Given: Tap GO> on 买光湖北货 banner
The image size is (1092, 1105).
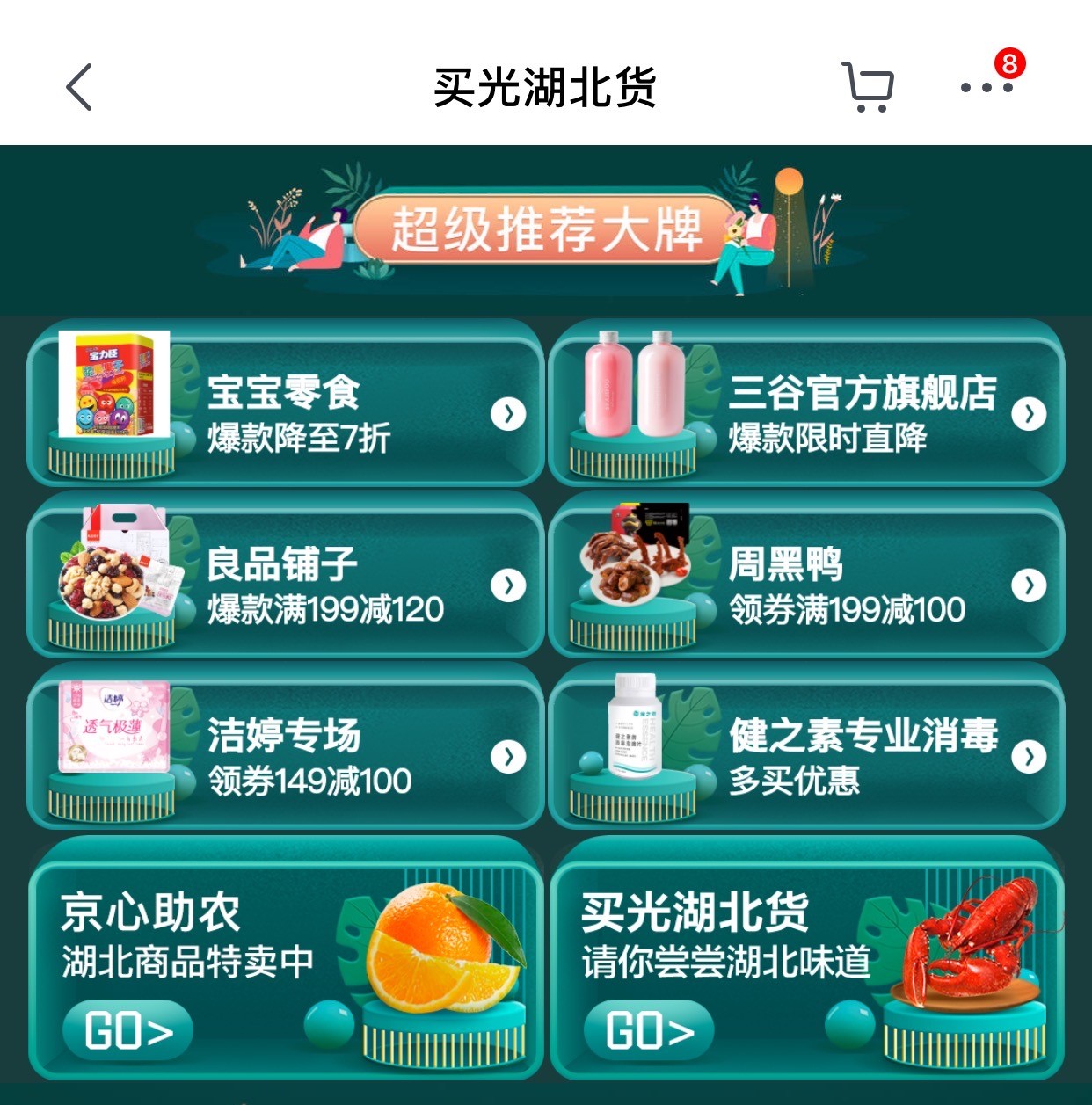Looking at the screenshot, I should (x=649, y=1030).
